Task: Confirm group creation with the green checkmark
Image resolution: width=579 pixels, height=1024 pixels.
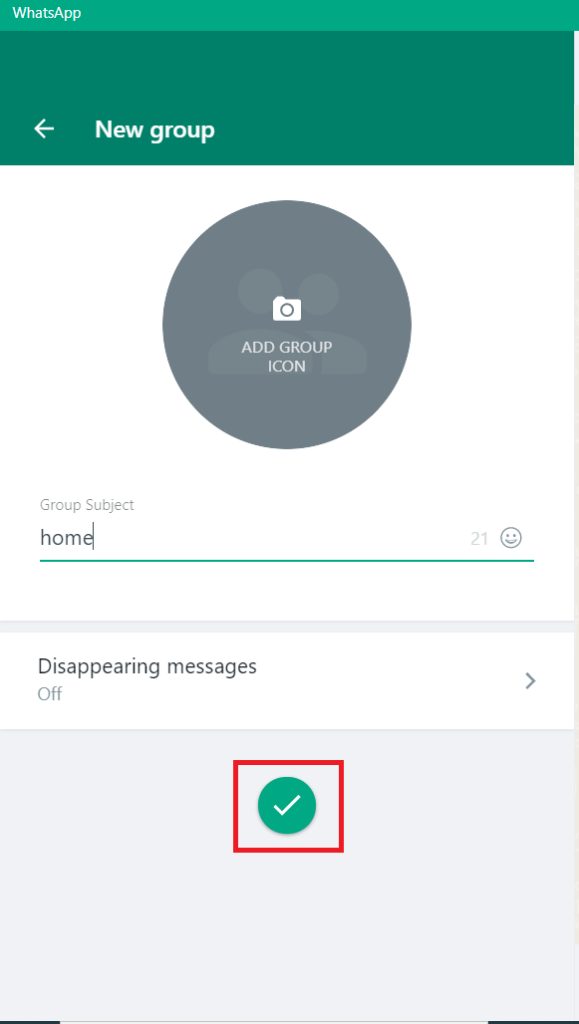Action: [287, 805]
